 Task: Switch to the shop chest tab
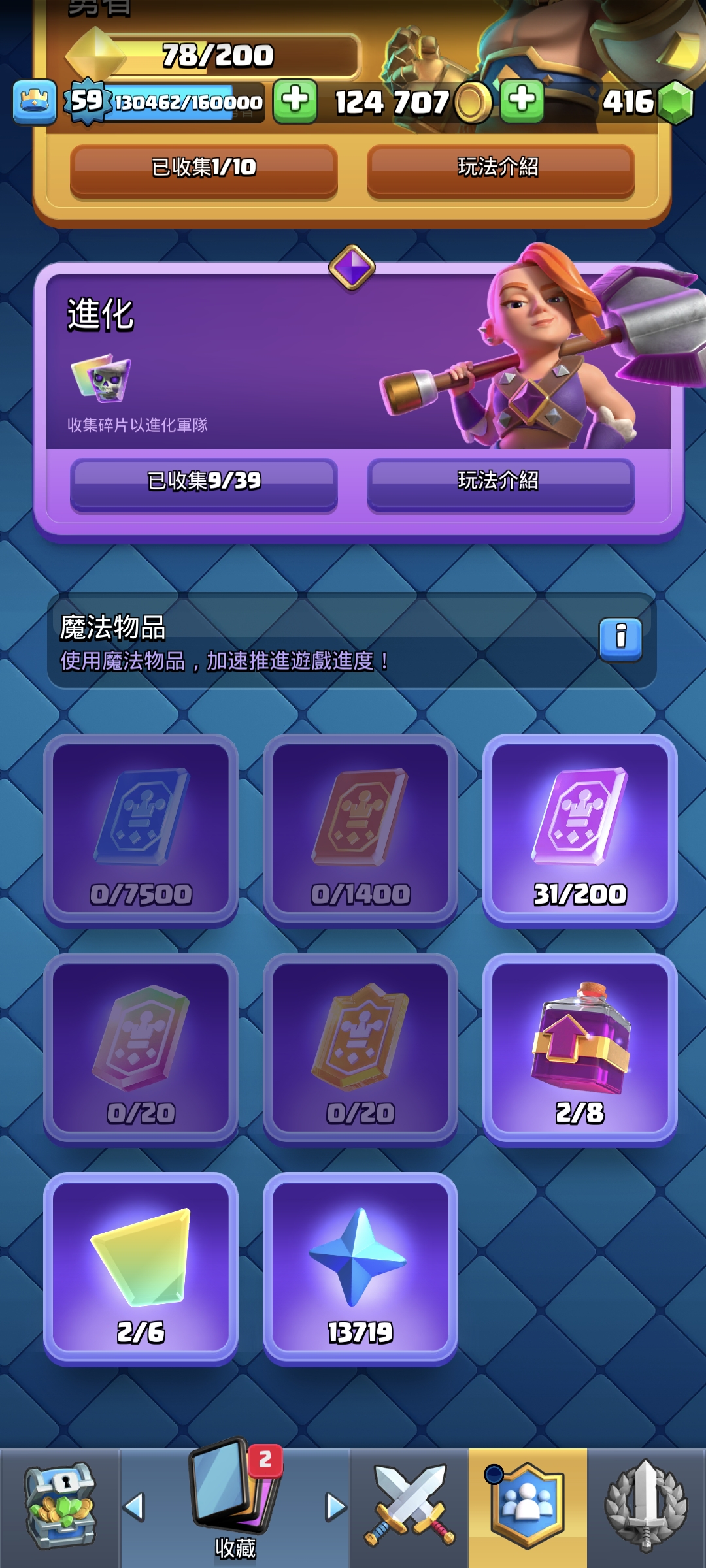click(59, 1507)
